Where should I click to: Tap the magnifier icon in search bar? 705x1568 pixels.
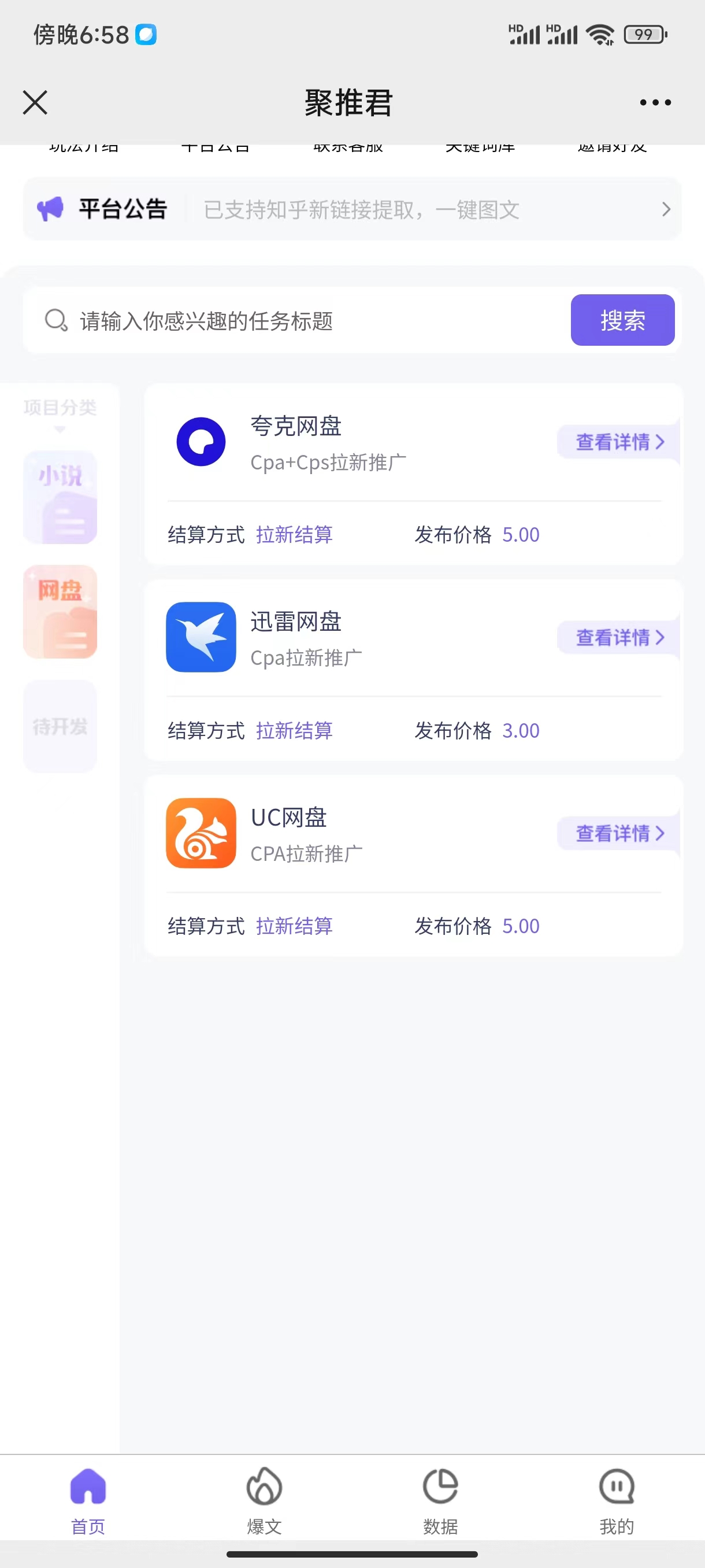pos(55,321)
